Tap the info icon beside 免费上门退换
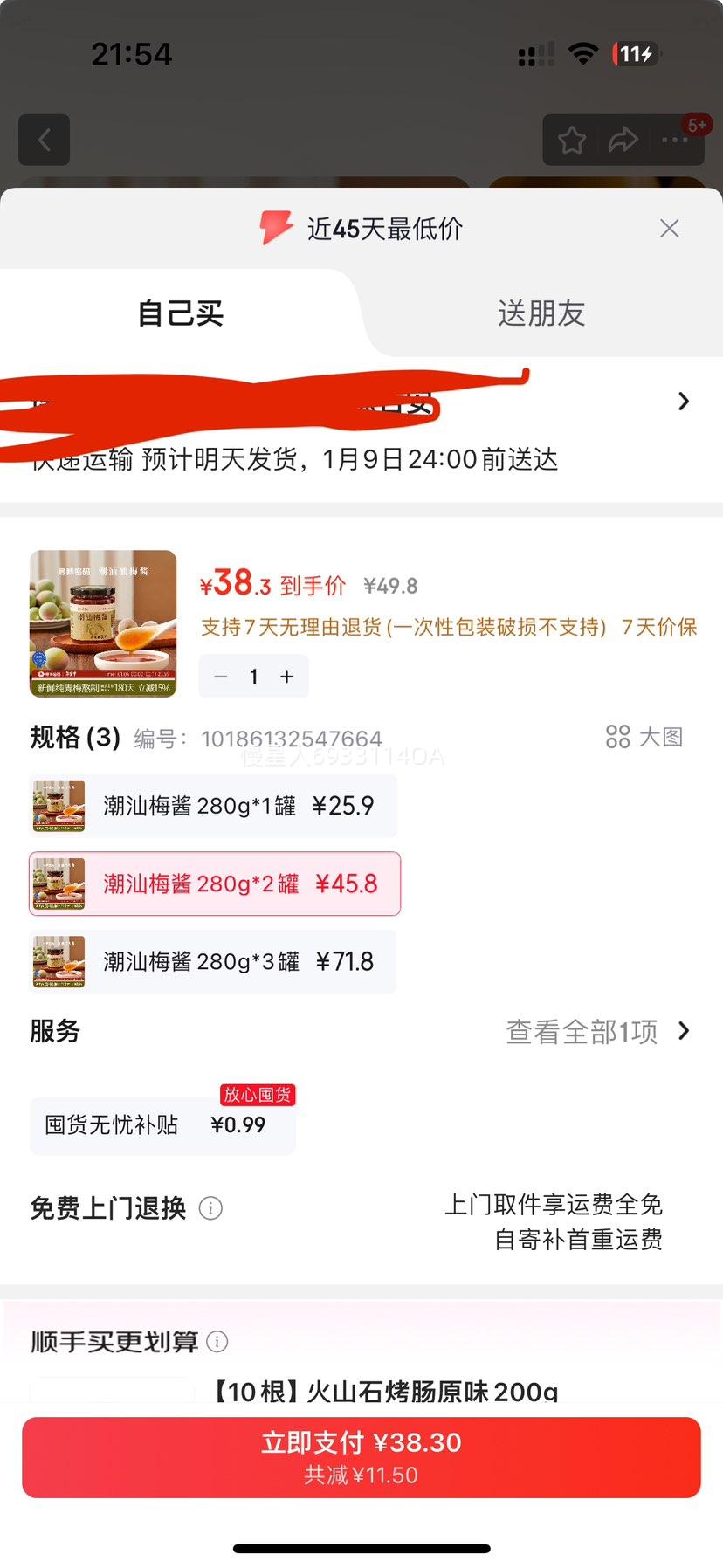The height and width of the screenshot is (1568, 723). (x=210, y=1208)
